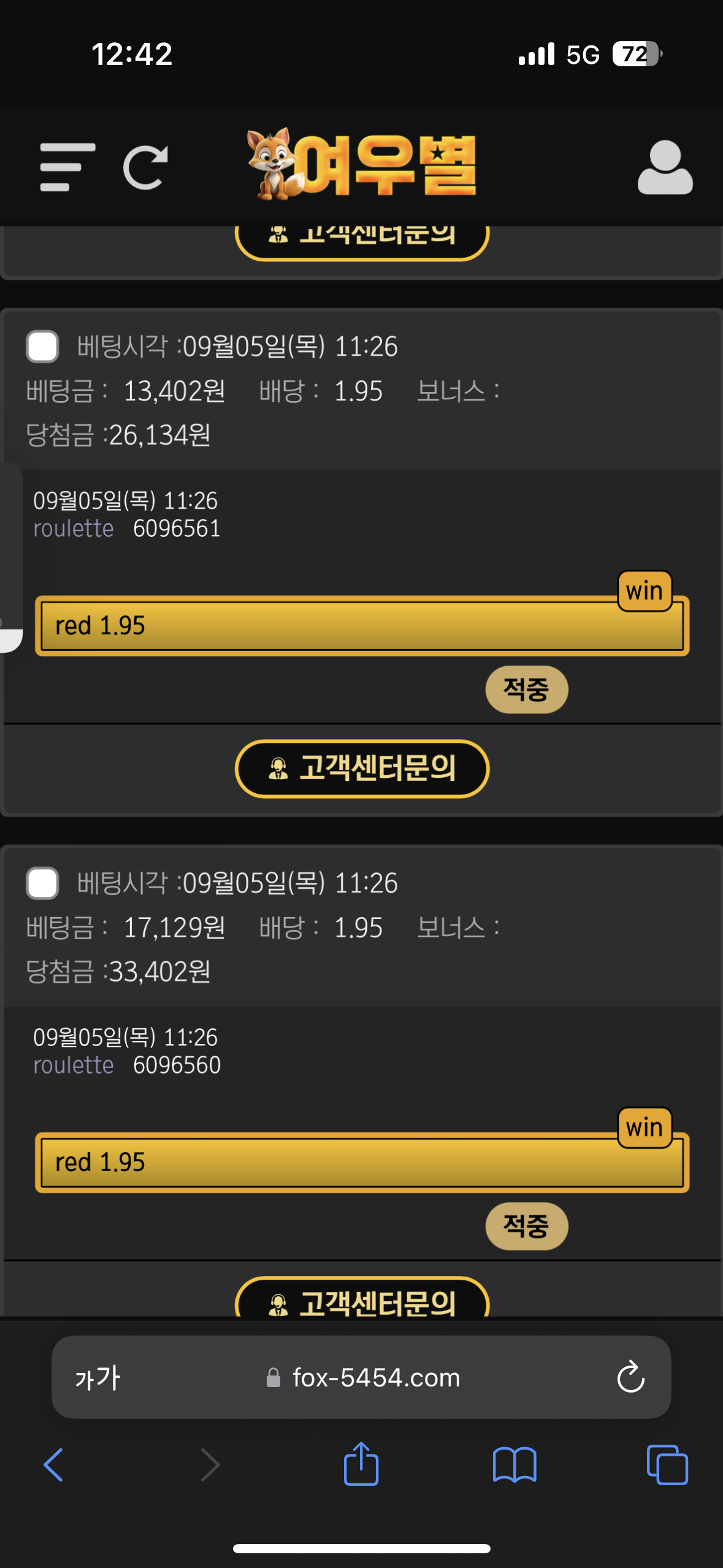Reload the page from the address bar
This screenshot has width=723, height=1568.
pyautogui.click(x=630, y=1377)
